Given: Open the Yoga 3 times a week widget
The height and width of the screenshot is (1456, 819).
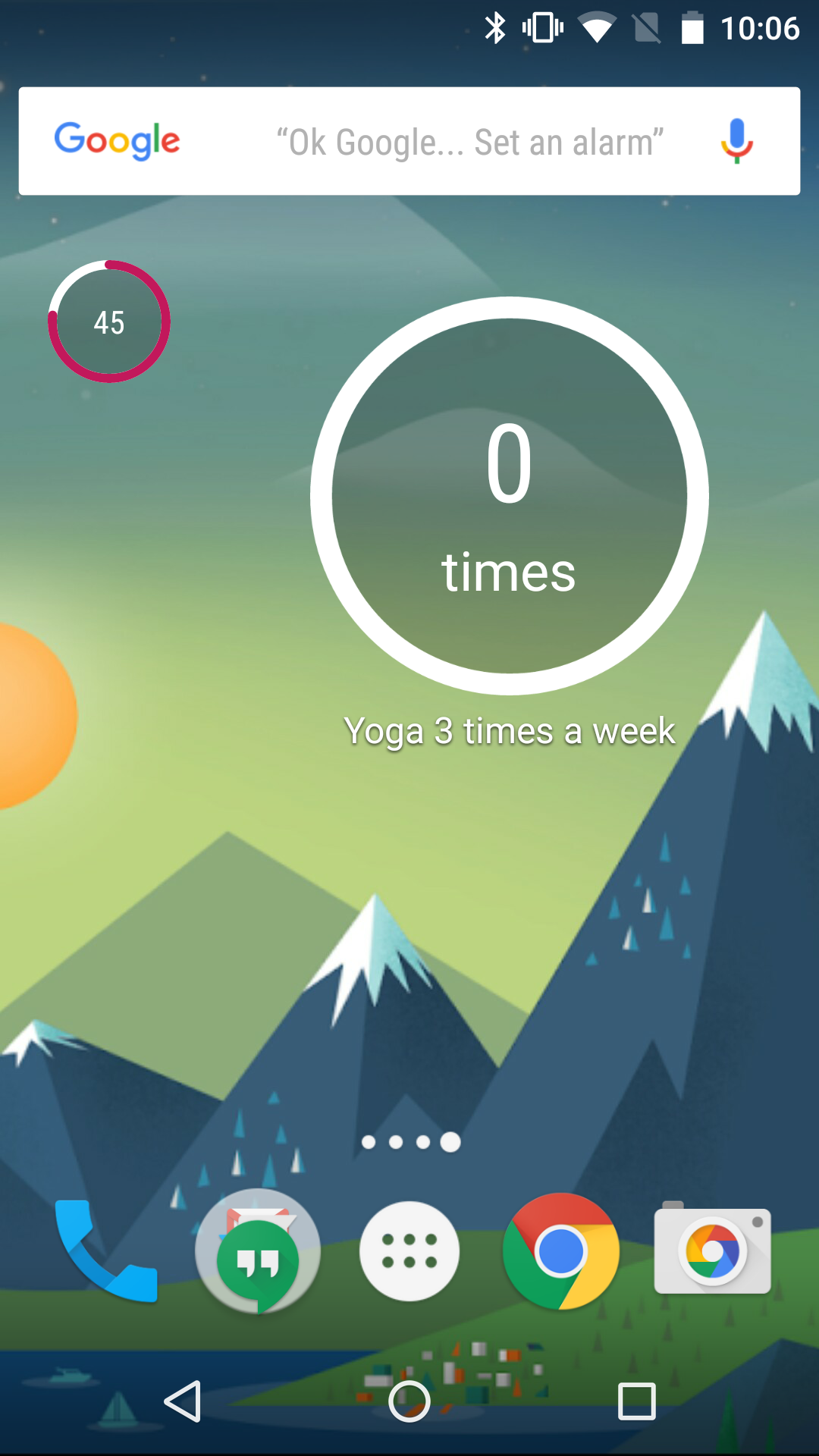Looking at the screenshot, I should coord(510,523).
